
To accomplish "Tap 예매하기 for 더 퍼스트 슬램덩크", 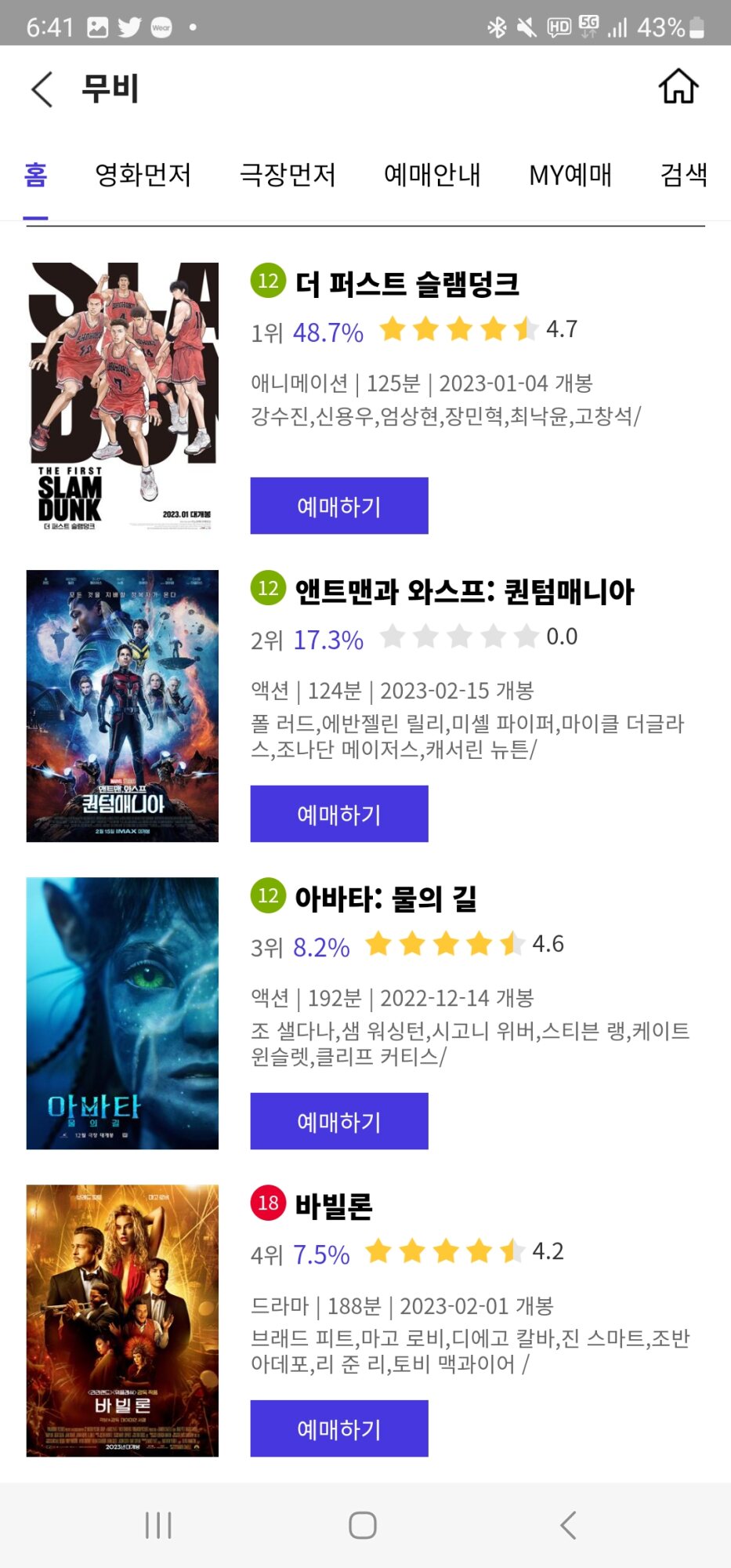I will point(339,506).
